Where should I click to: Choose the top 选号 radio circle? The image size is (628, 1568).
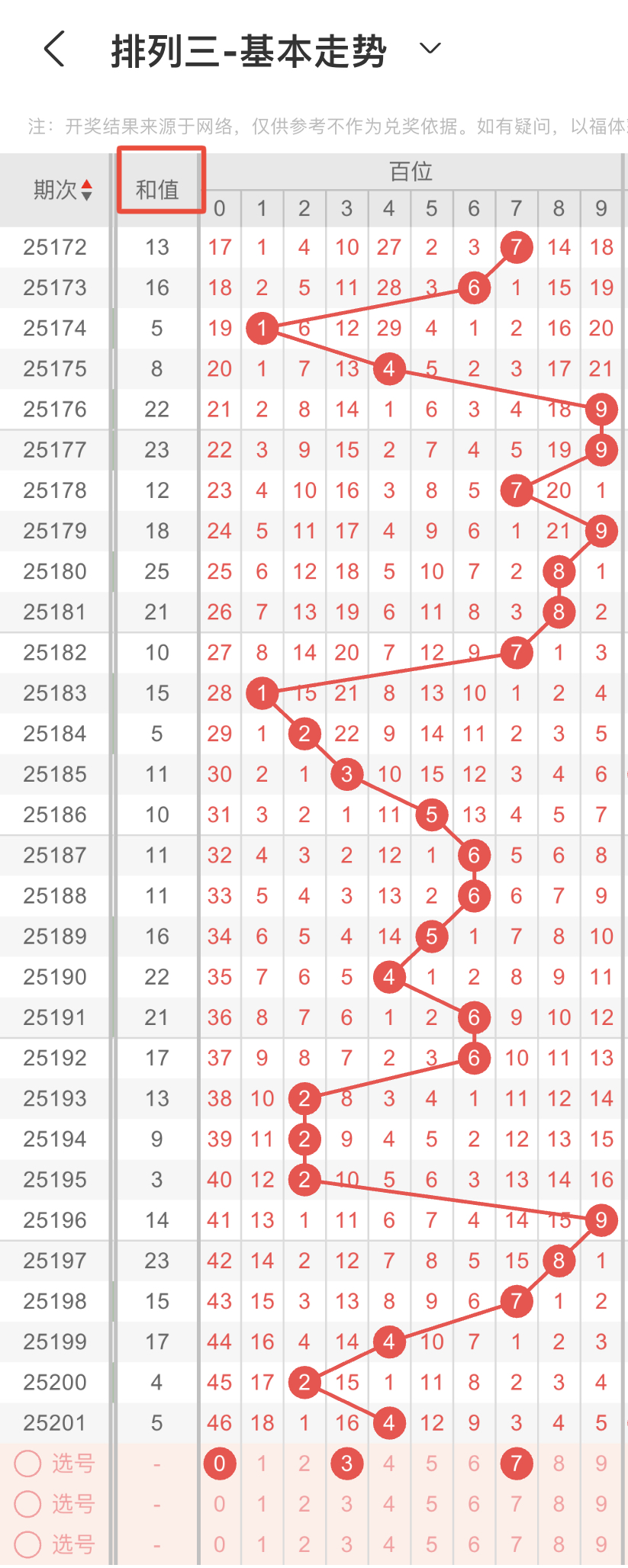click(28, 1464)
